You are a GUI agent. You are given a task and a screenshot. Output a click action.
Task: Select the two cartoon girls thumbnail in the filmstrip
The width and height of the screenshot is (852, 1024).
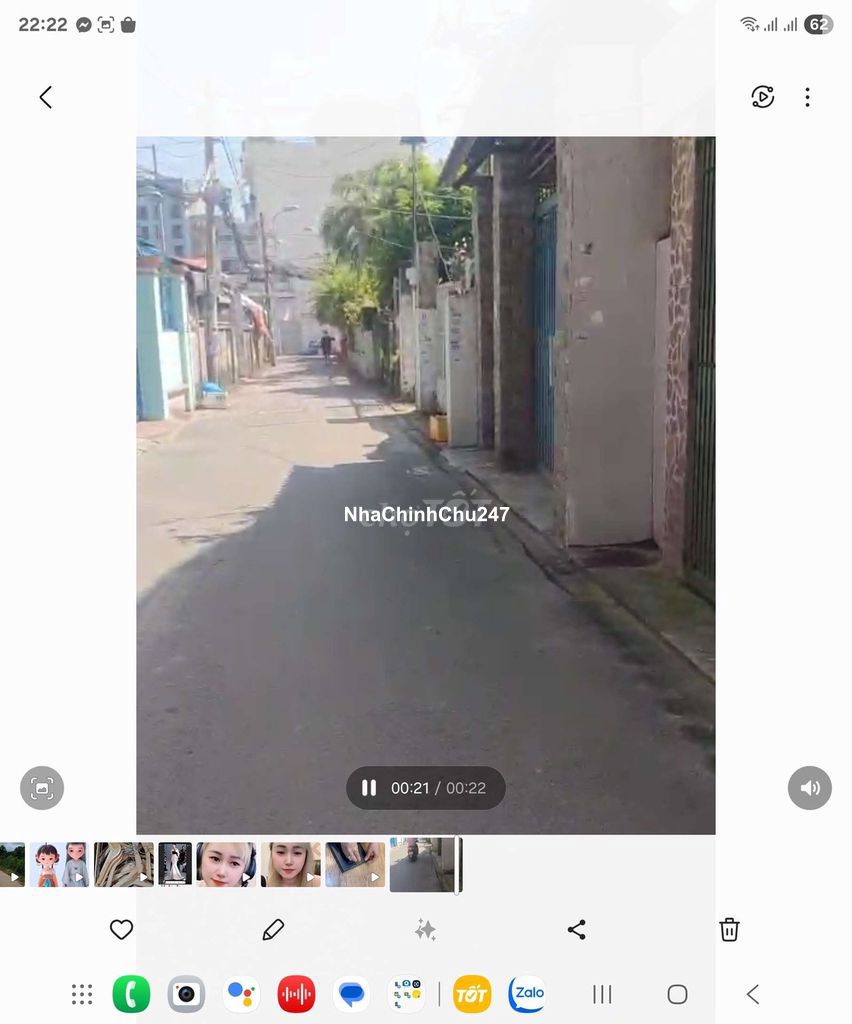click(x=60, y=865)
